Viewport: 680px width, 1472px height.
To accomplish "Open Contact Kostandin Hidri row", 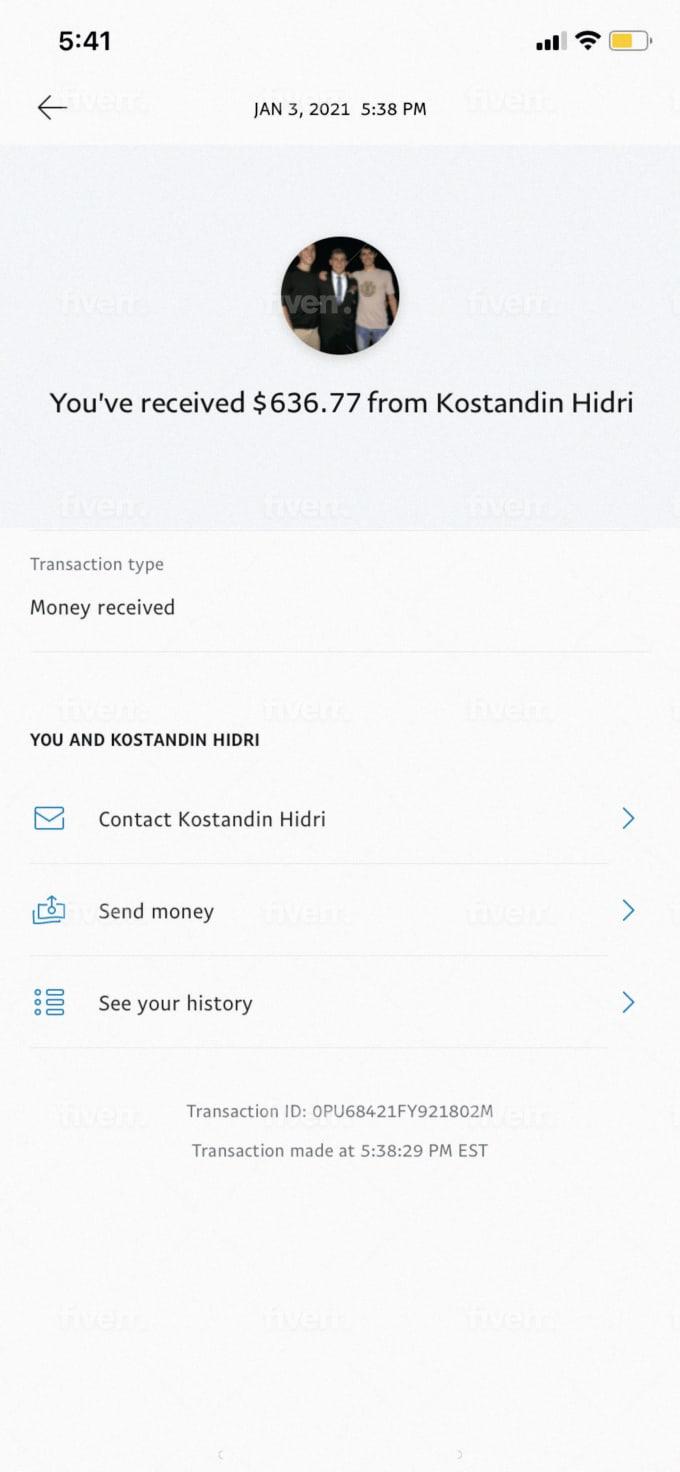I will (x=212, y=819).
